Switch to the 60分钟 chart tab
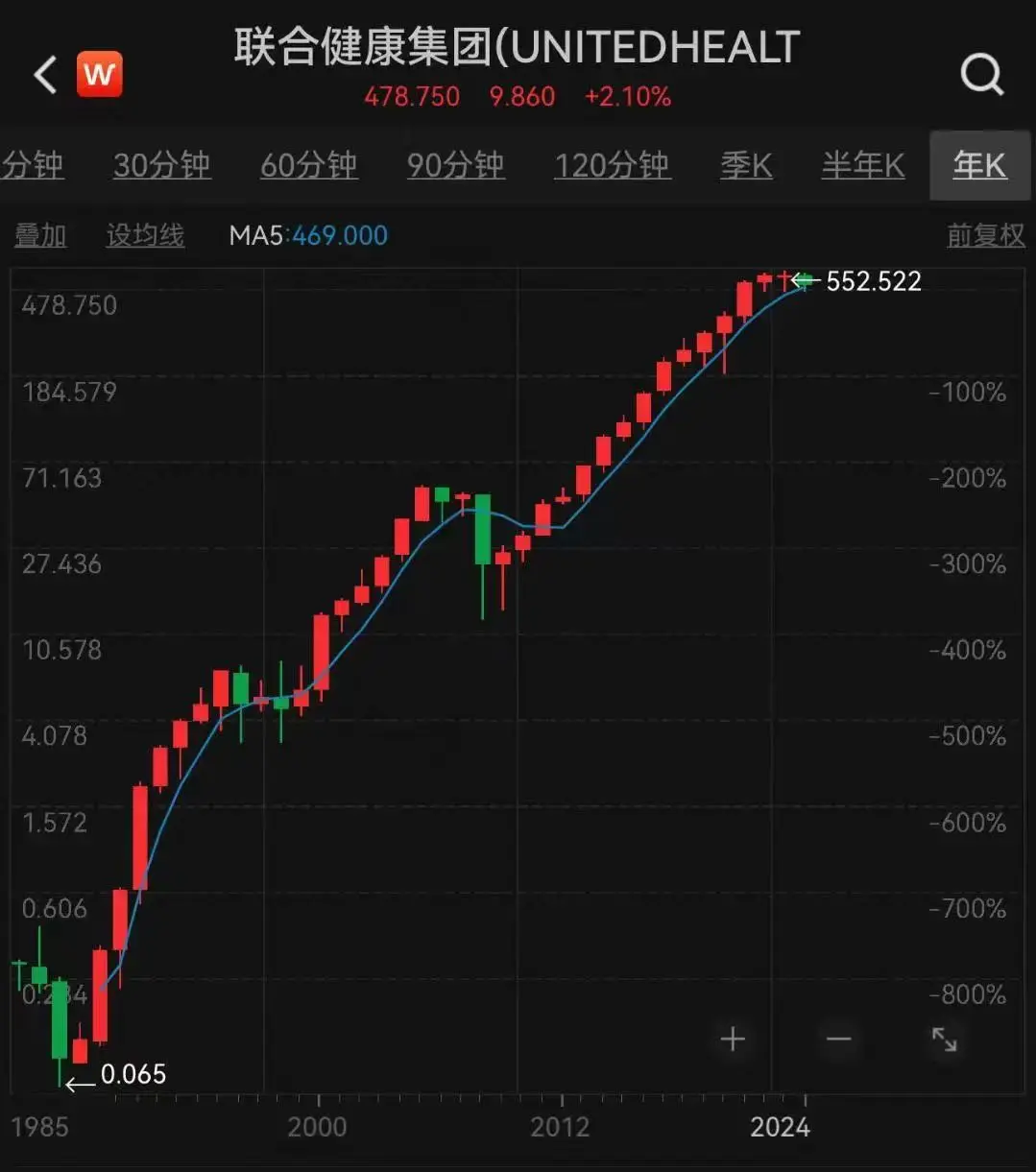 point(308,165)
